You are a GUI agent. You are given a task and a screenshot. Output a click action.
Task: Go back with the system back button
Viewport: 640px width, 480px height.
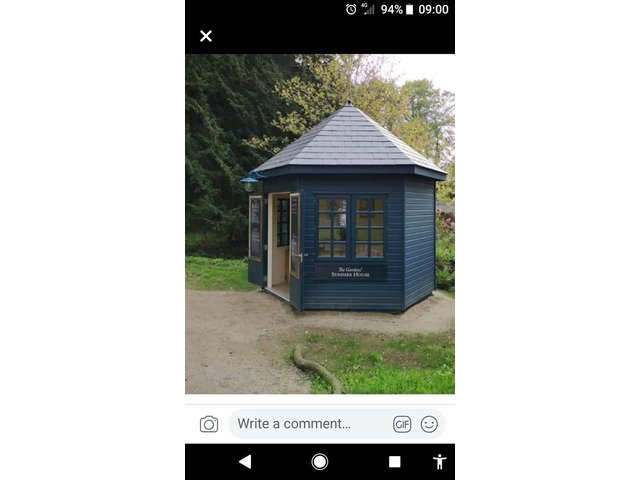[x=245, y=462]
